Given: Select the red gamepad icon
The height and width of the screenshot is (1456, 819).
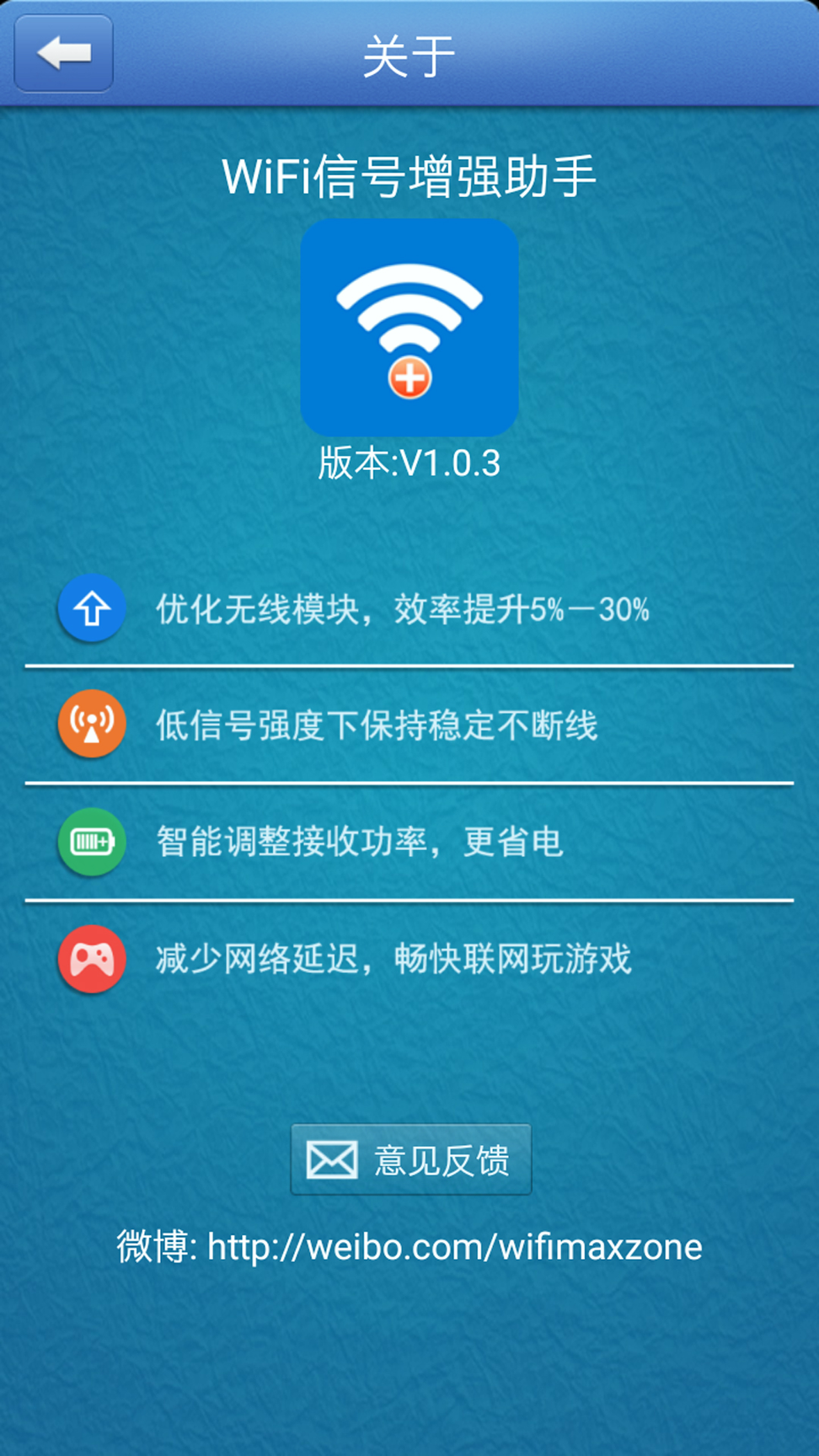Looking at the screenshot, I should [91, 958].
